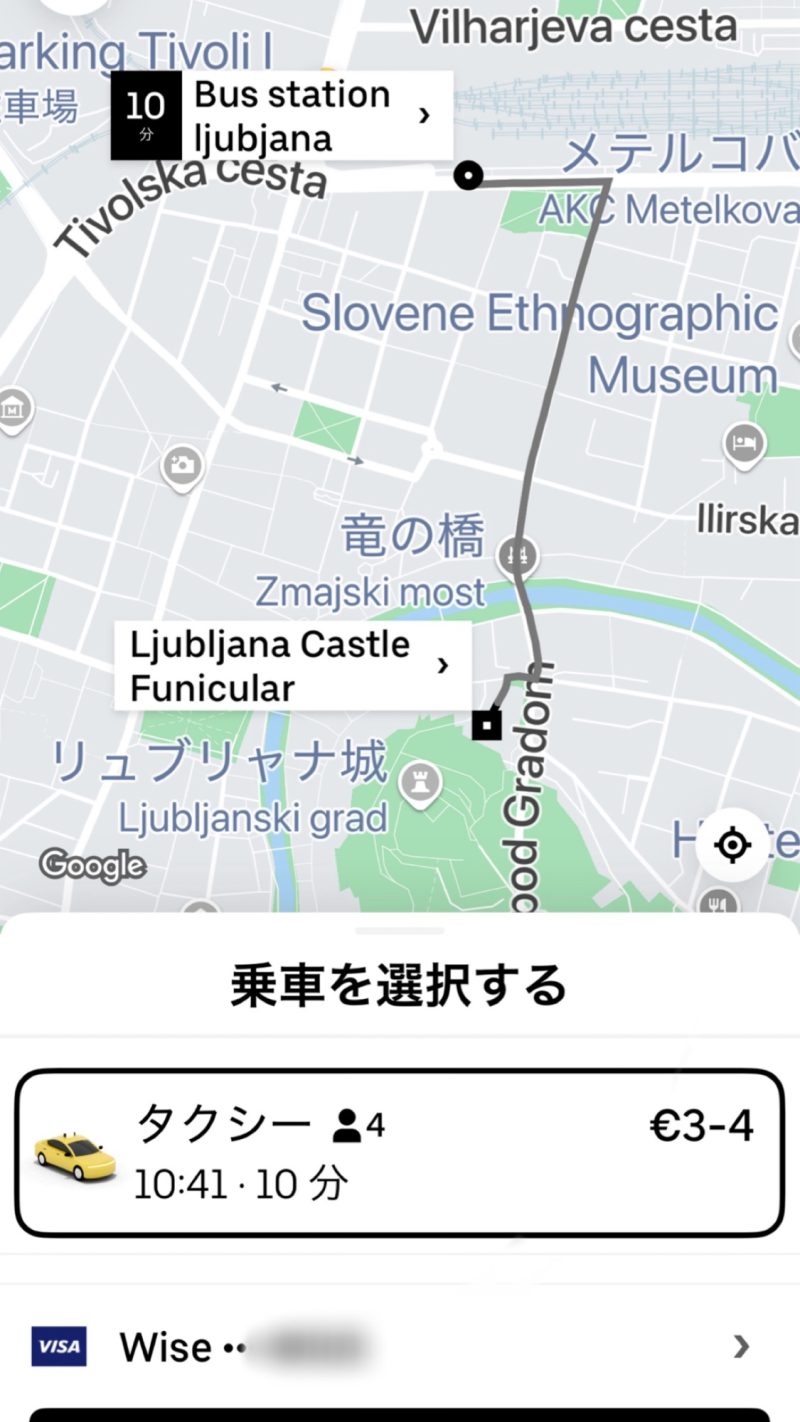Change the Ljubljana Castle Funicular destination
800x1422 pixels.
(x=292, y=666)
